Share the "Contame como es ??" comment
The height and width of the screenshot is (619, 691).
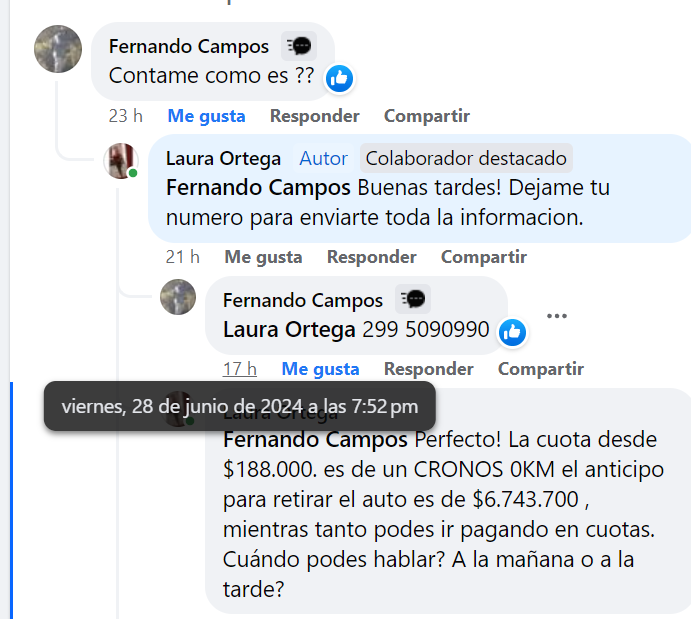[426, 116]
